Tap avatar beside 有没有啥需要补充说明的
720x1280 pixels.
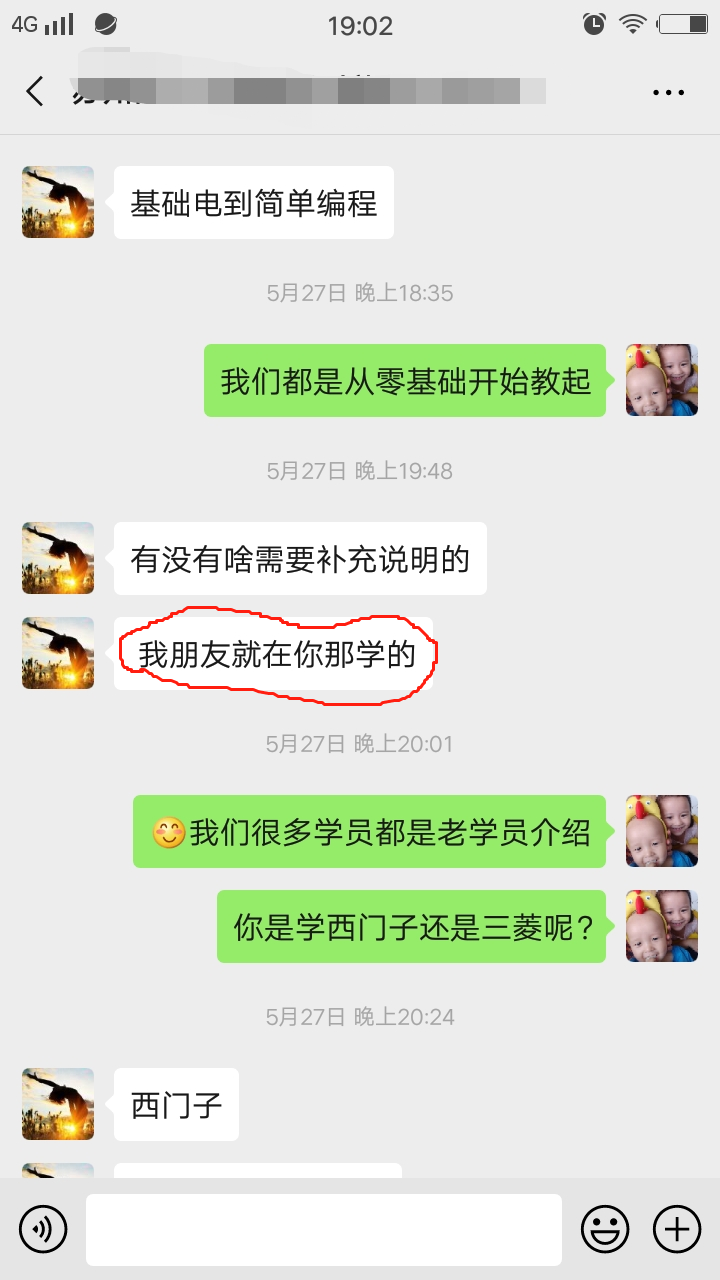coord(58,558)
